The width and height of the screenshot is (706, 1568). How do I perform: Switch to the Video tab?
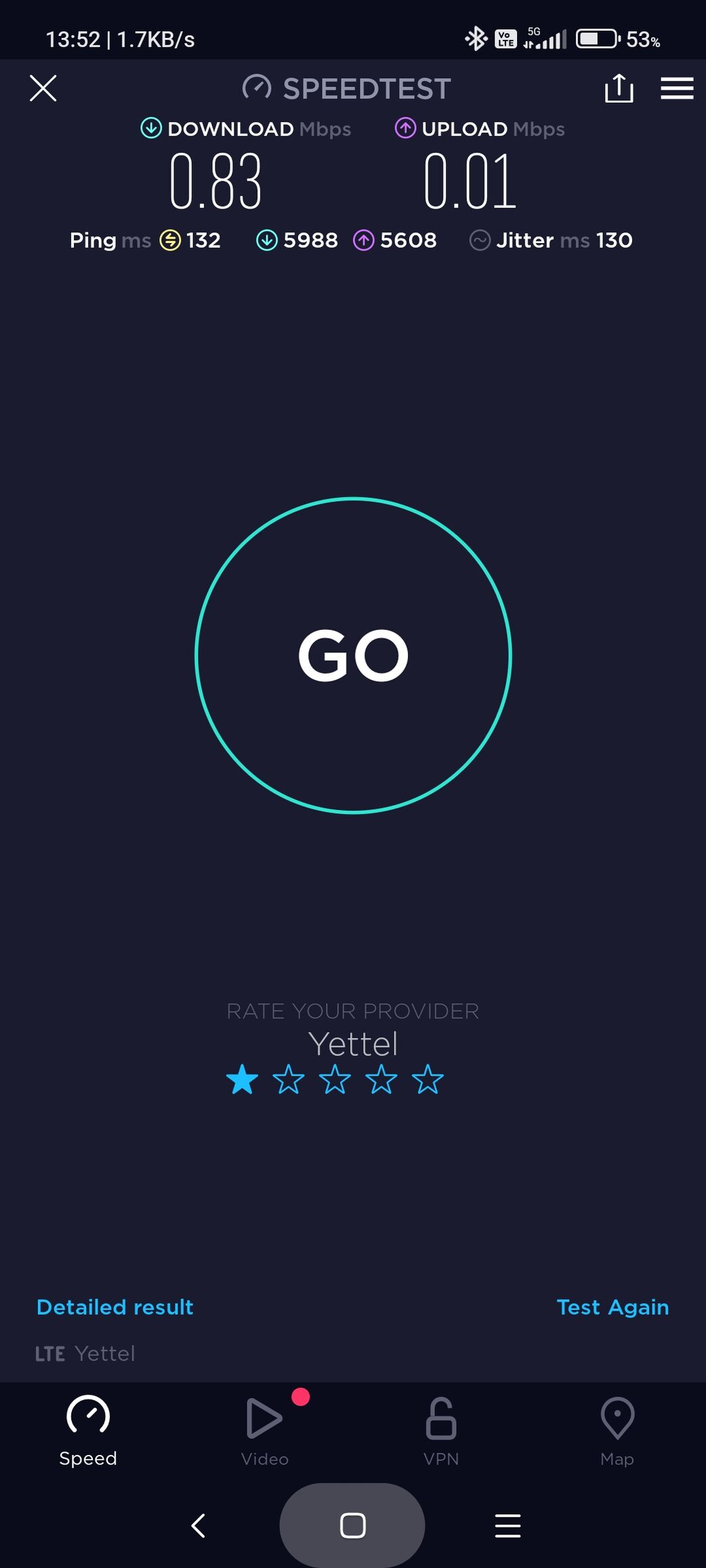tap(264, 1429)
